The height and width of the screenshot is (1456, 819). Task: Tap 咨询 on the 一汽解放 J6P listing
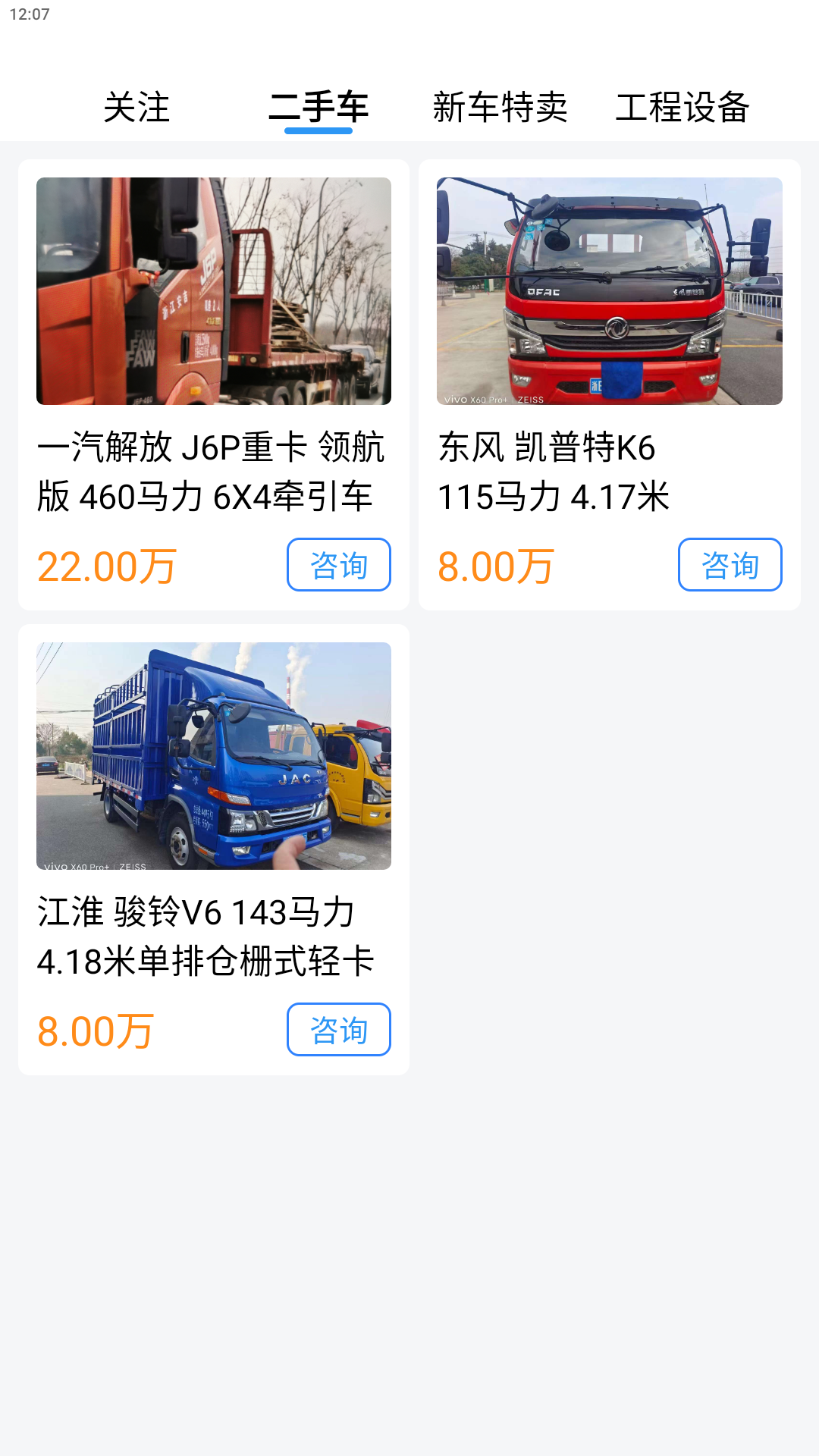338,564
